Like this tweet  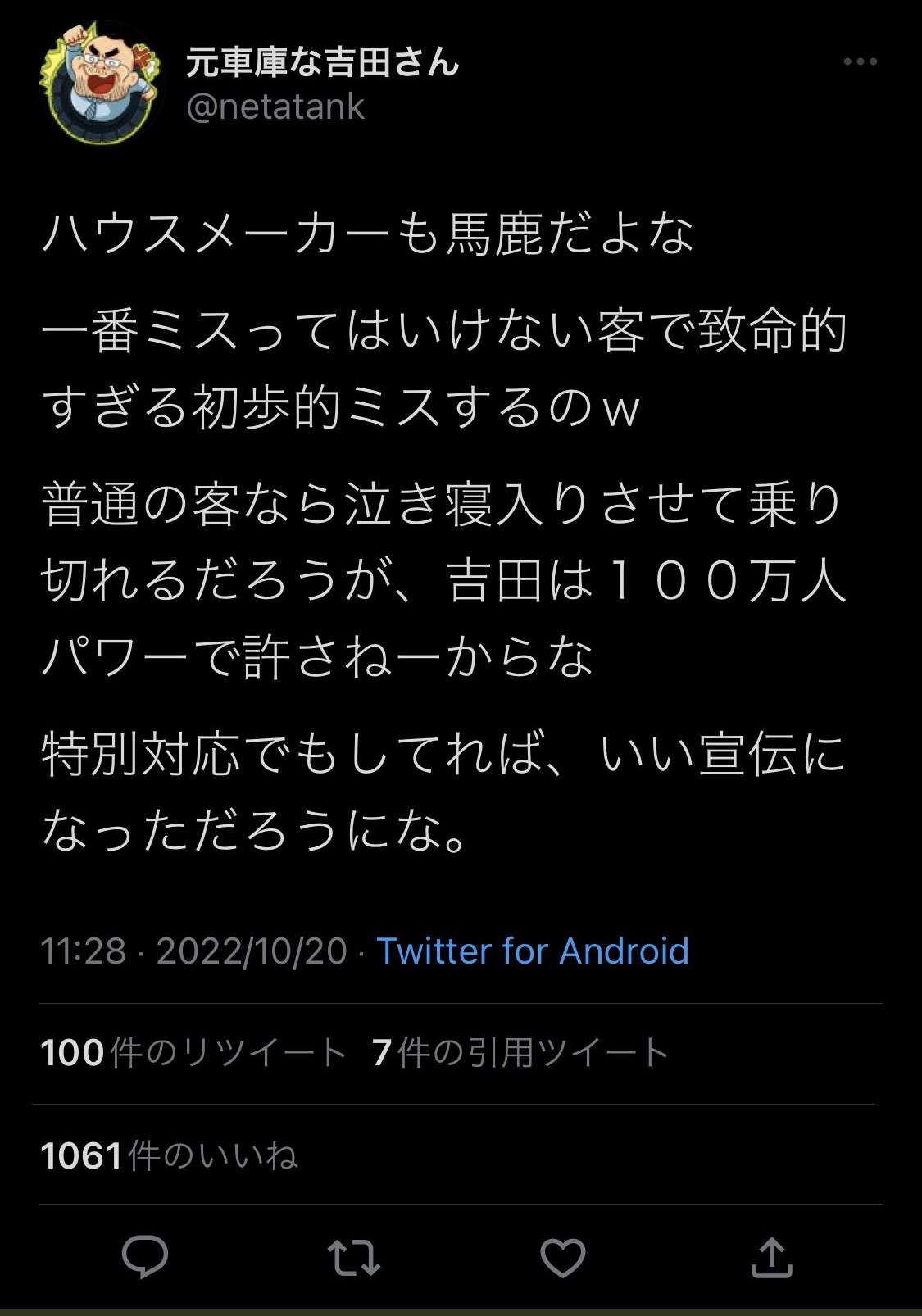(x=563, y=1257)
